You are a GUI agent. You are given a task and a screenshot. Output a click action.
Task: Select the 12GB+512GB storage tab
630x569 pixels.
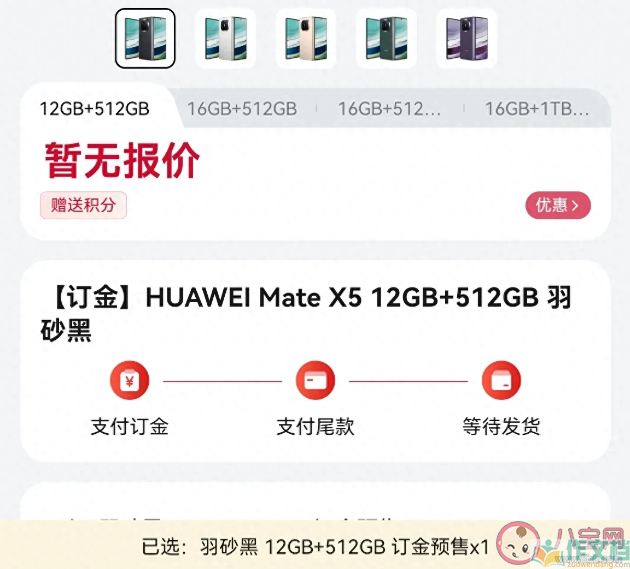click(94, 108)
